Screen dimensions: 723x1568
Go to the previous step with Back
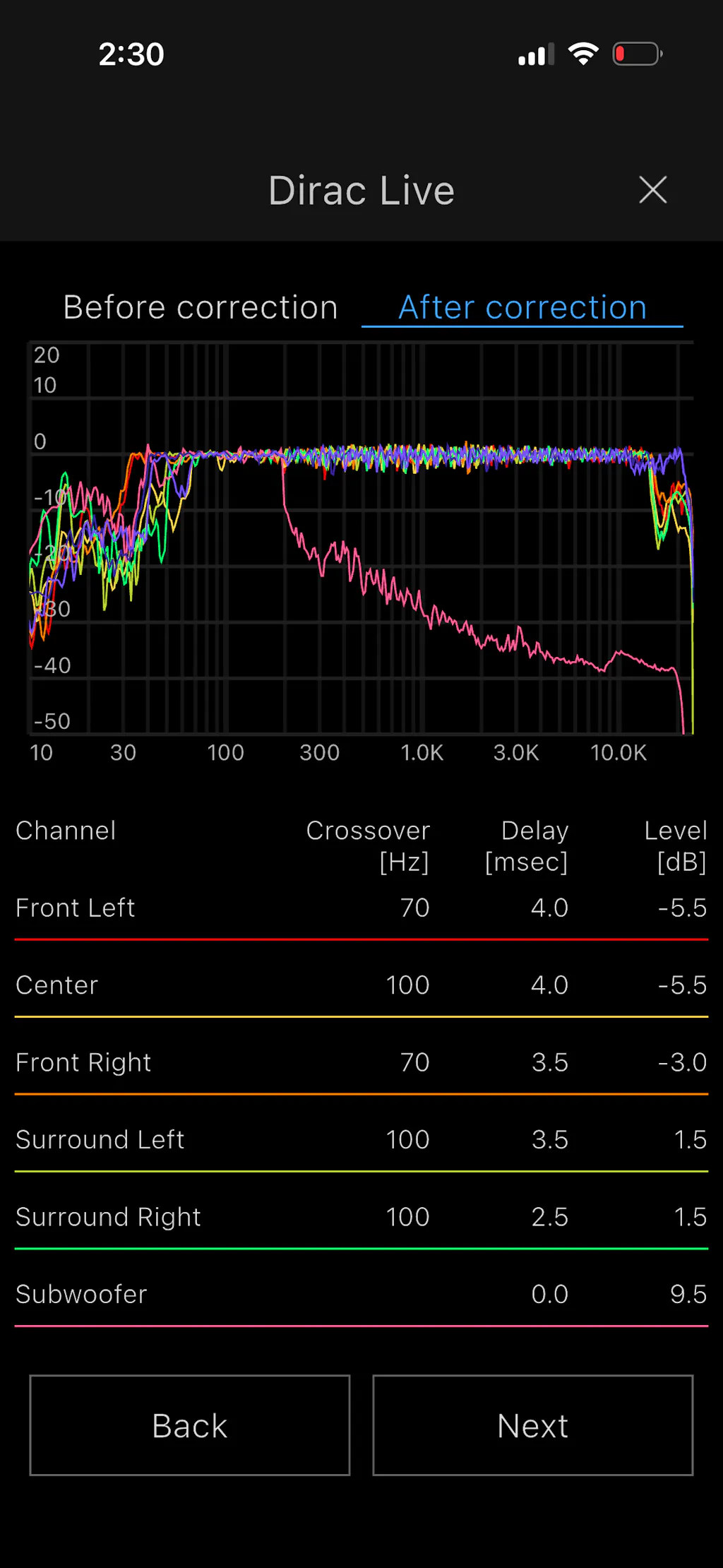[x=190, y=1425]
